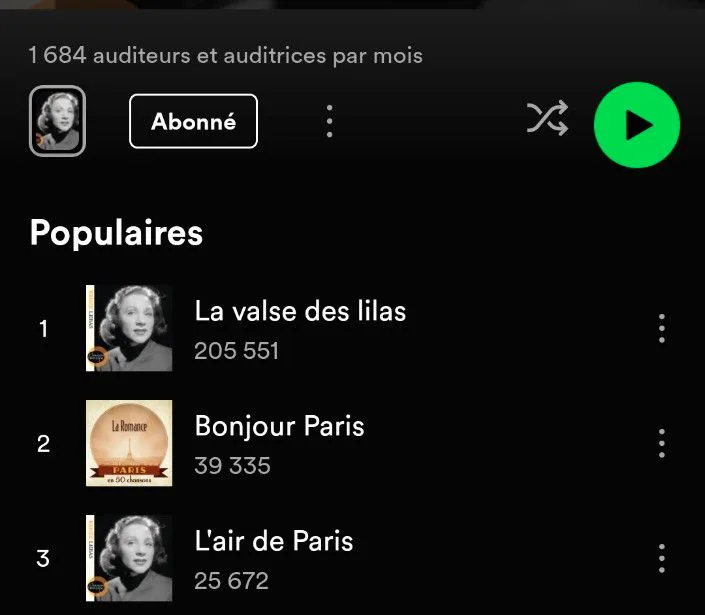Viewport: 705px width, 615px height.
Task: Open options for L'air de Paris
Action: click(661, 558)
